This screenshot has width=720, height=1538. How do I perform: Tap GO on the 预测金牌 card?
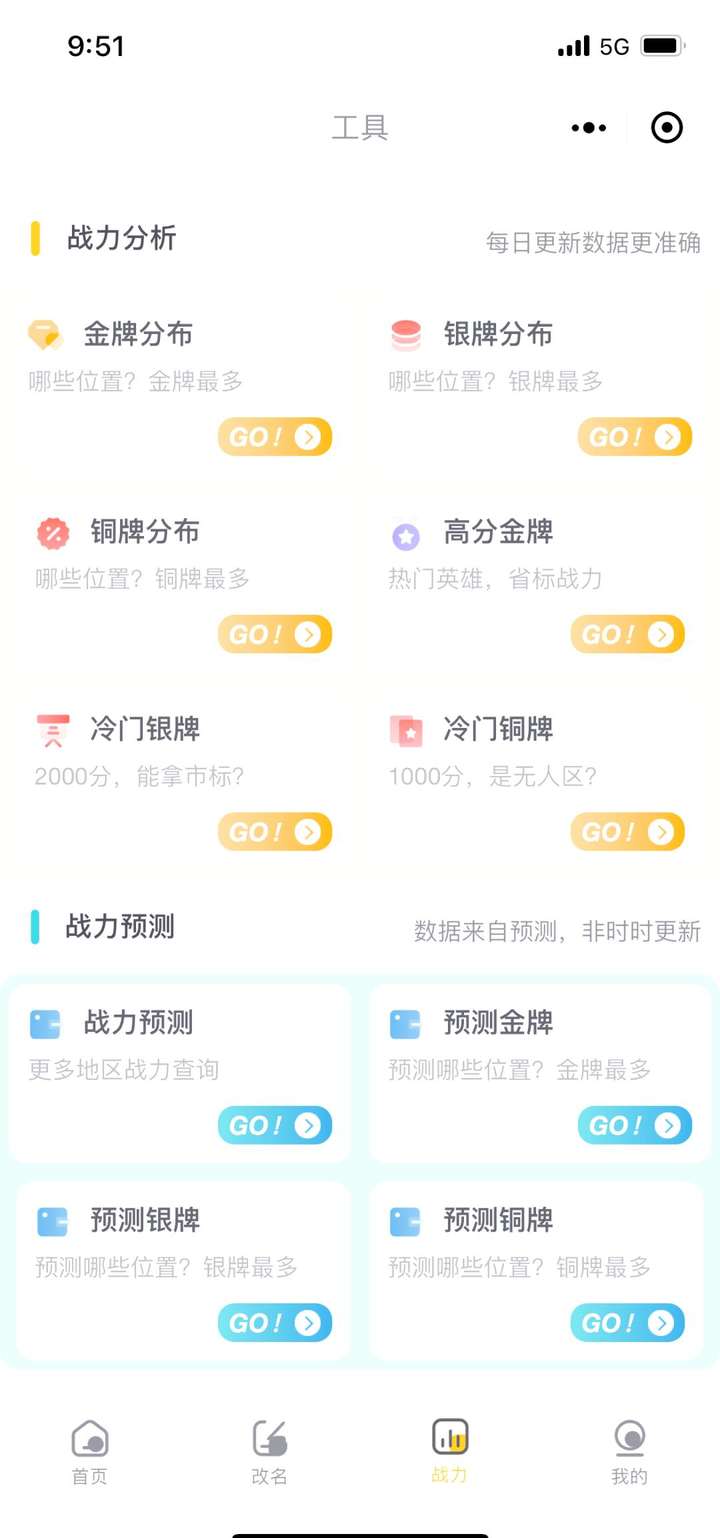635,1126
